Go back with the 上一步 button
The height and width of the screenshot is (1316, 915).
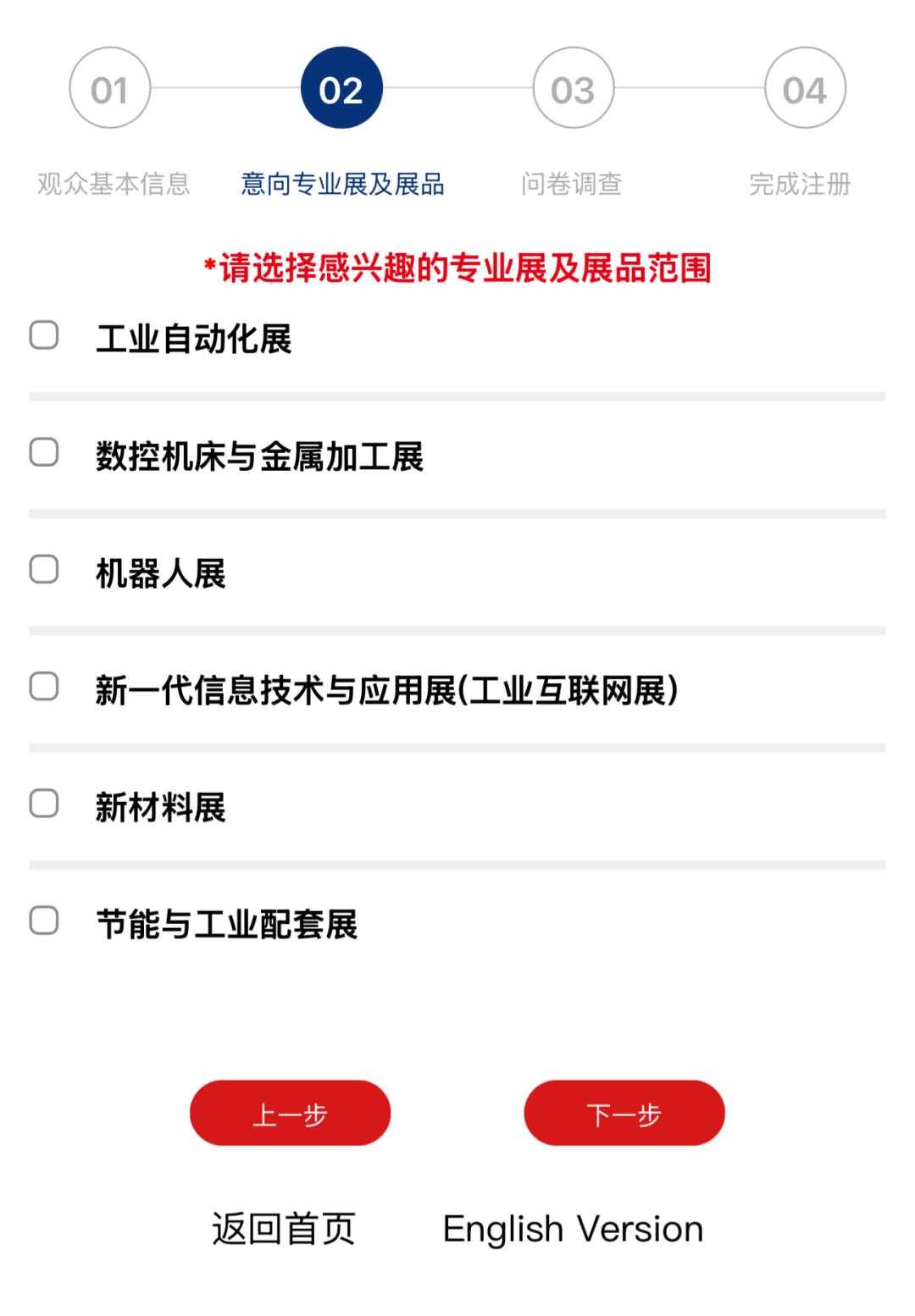[x=290, y=1113]
